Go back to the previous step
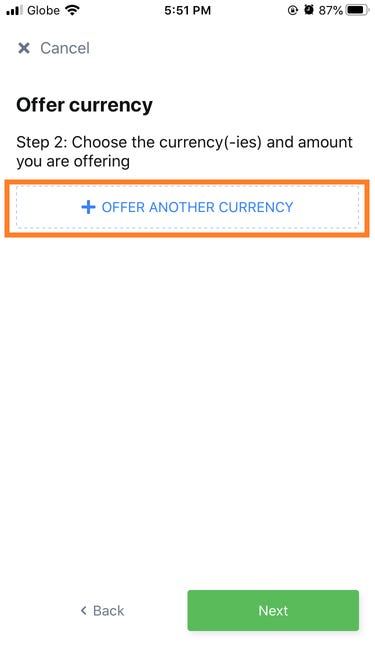The width and height of the screenshot is (375, 667). (102, 611)
